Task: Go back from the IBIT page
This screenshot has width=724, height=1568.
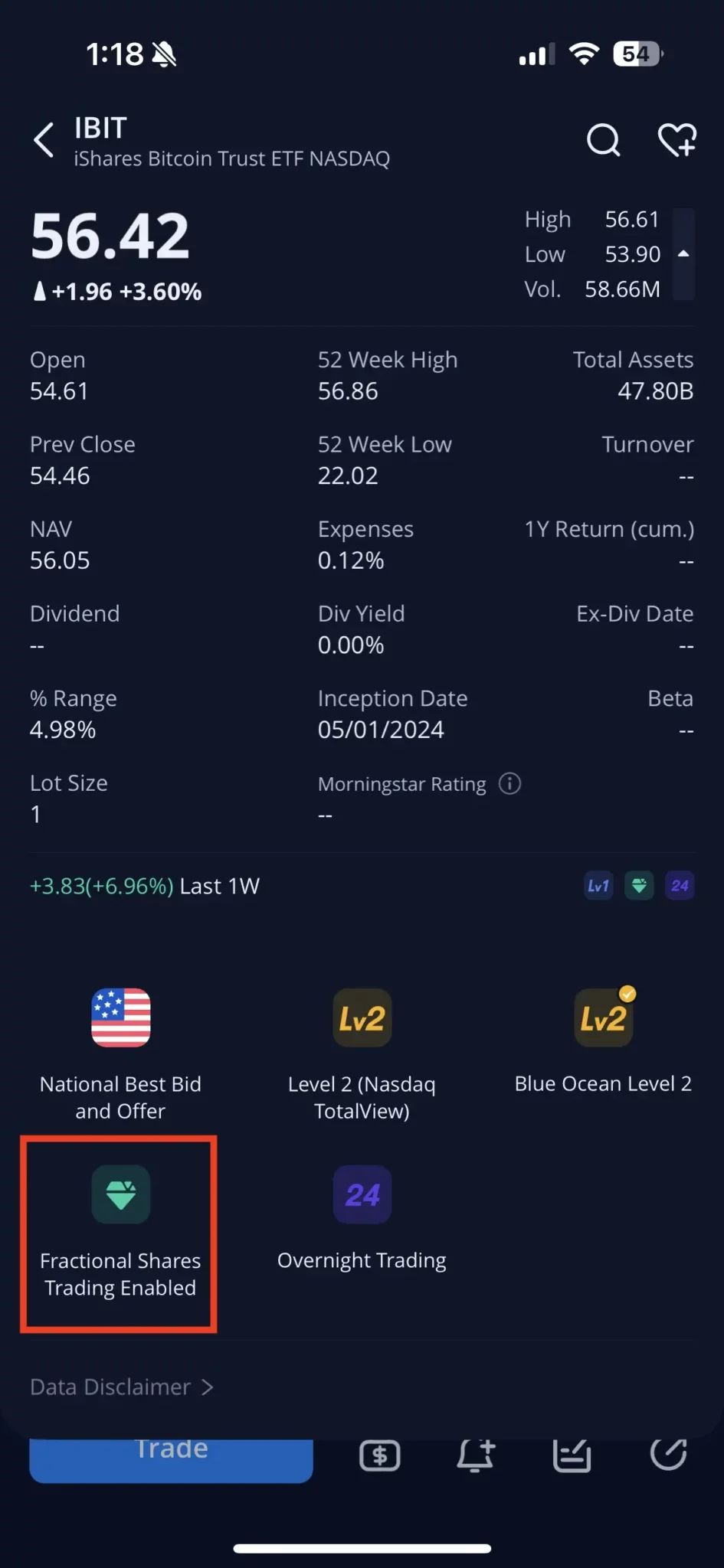Action: coord(44,140)
